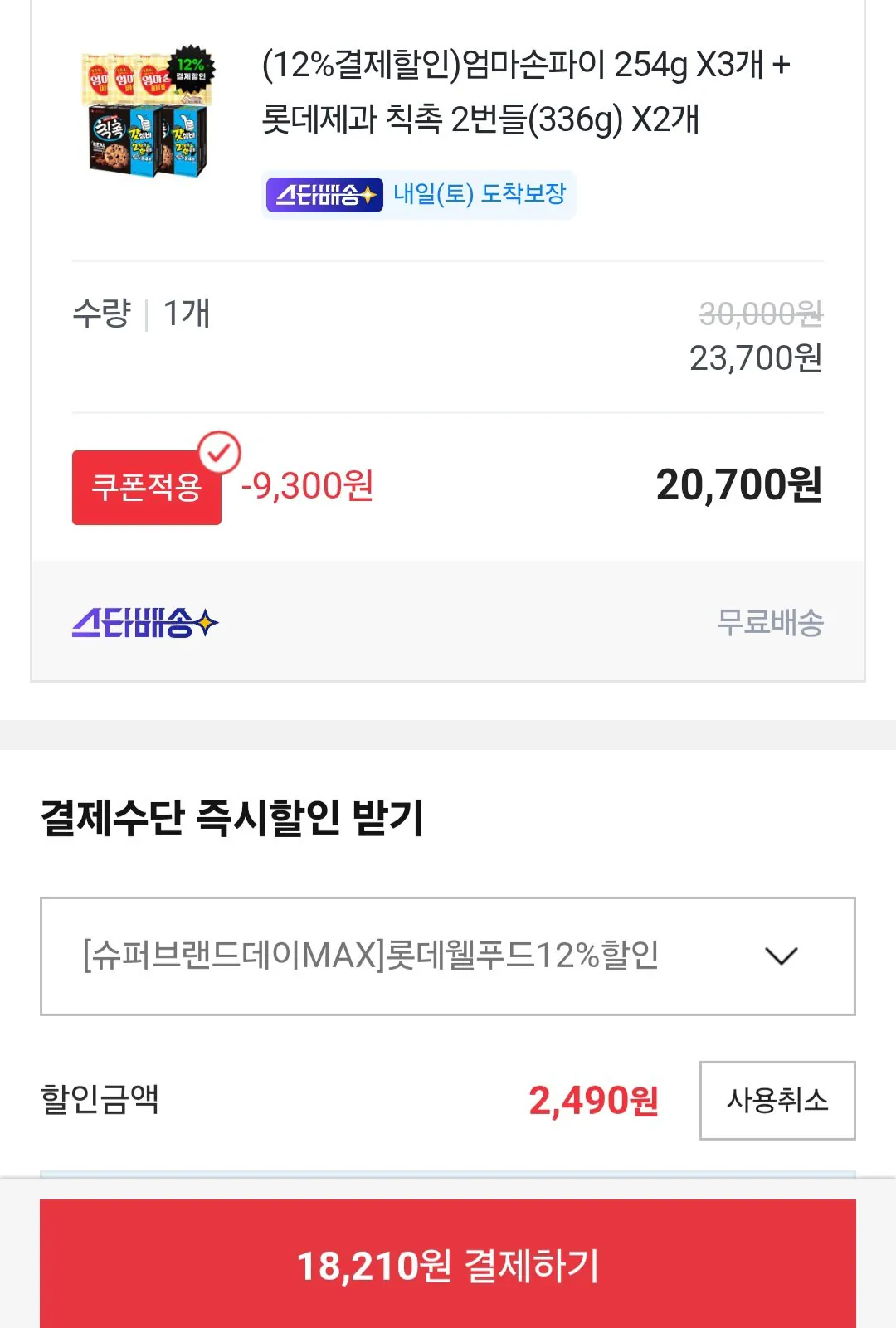The width and height of the screenshot is (896, 1328).
Task: Click the dropdown chevron on the payment discount selector
Action: 781,956
